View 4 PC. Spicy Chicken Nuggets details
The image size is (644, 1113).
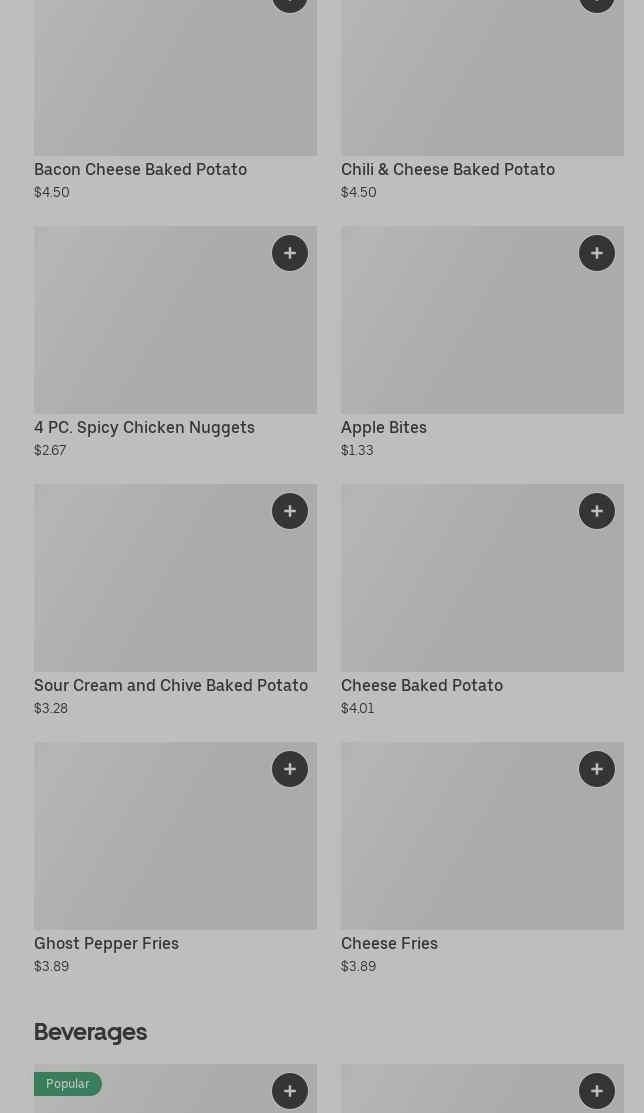coord(144,427)
